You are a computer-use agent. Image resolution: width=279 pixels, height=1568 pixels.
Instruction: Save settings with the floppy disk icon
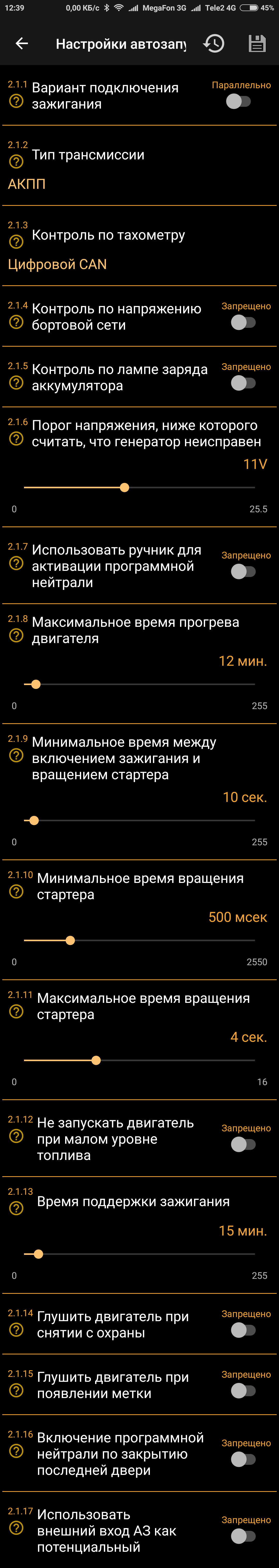click(x=257, y=43)
